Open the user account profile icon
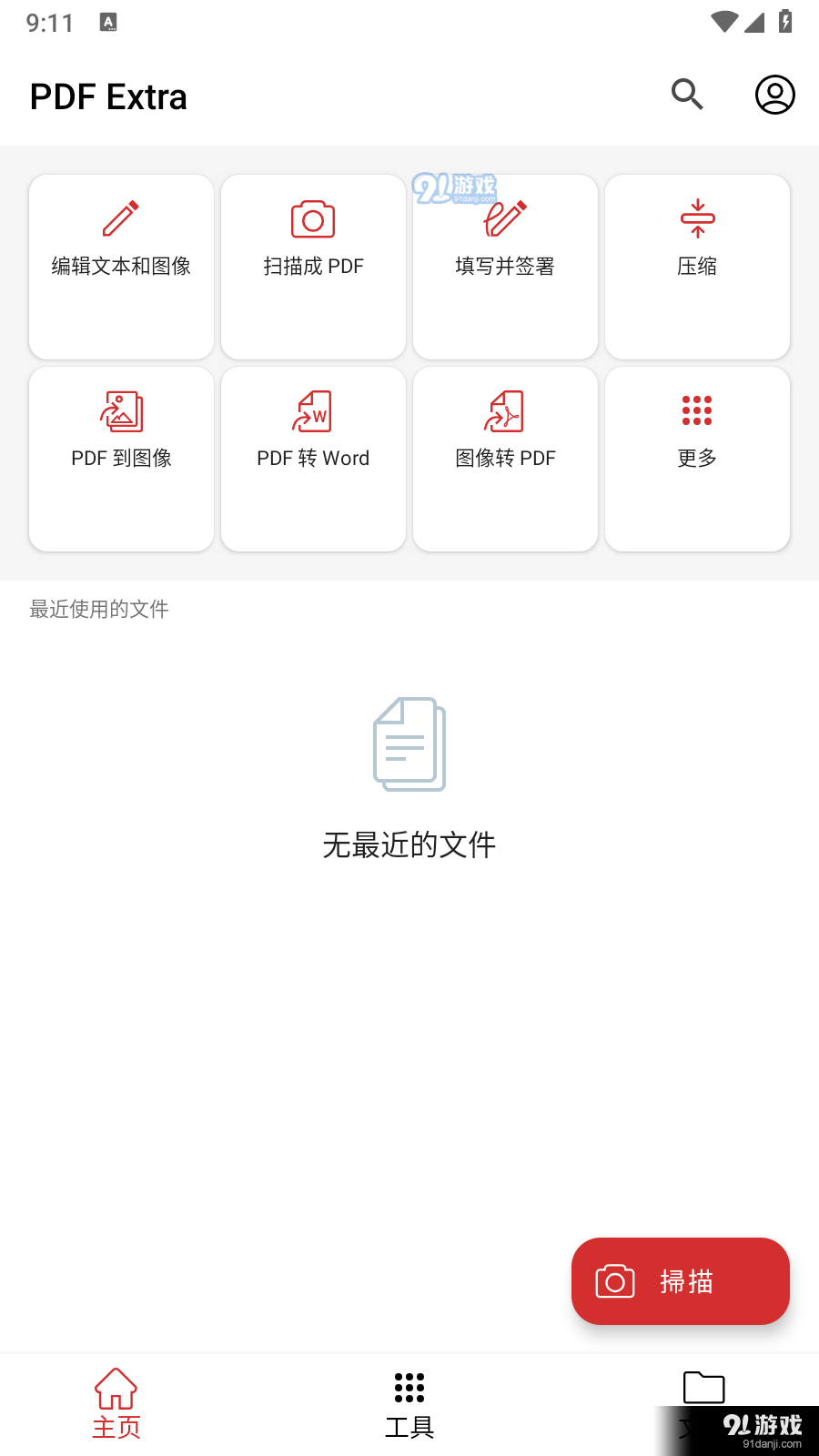This screenshot has height=1456, width=819. (774, 94)
